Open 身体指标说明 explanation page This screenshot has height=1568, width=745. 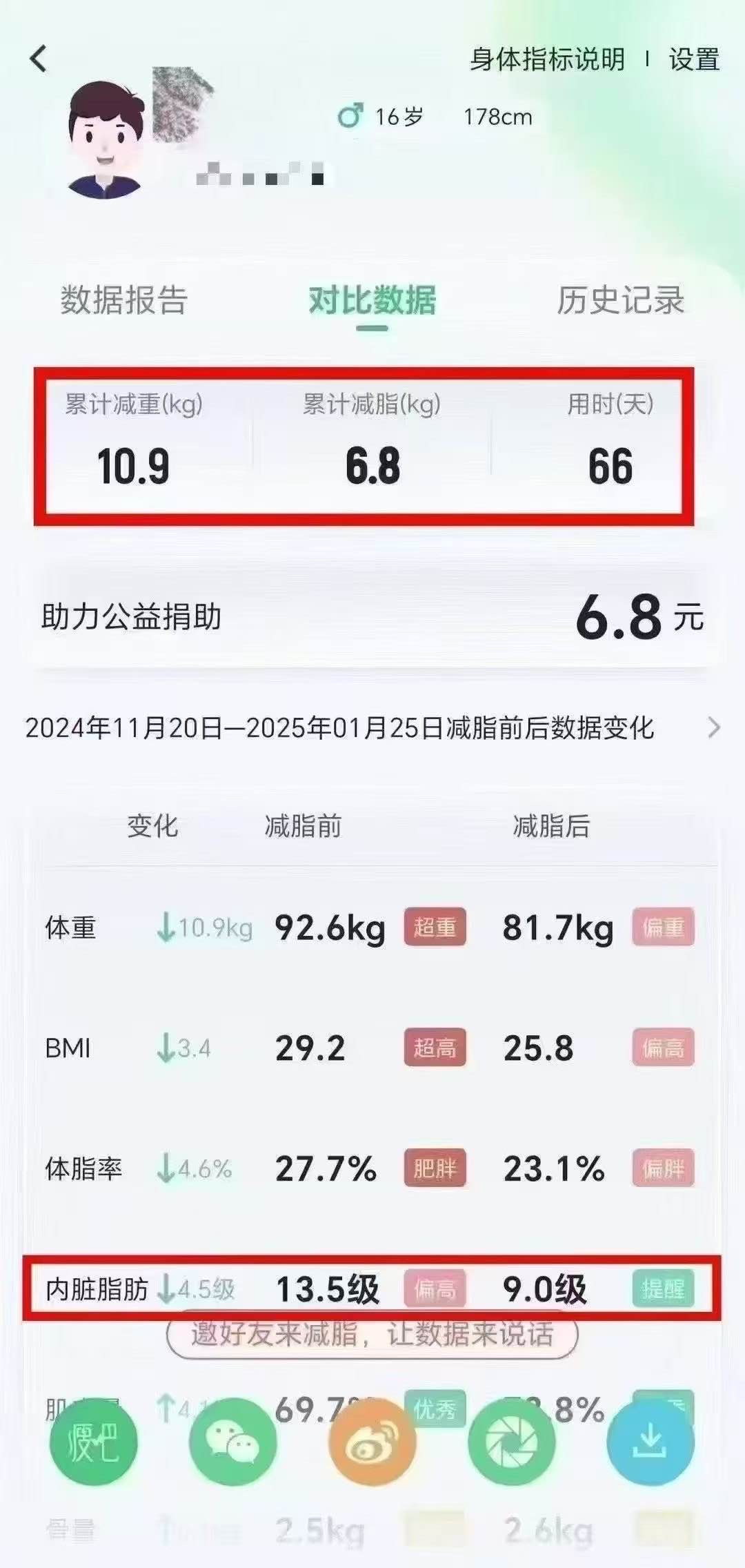click(547, 59)
